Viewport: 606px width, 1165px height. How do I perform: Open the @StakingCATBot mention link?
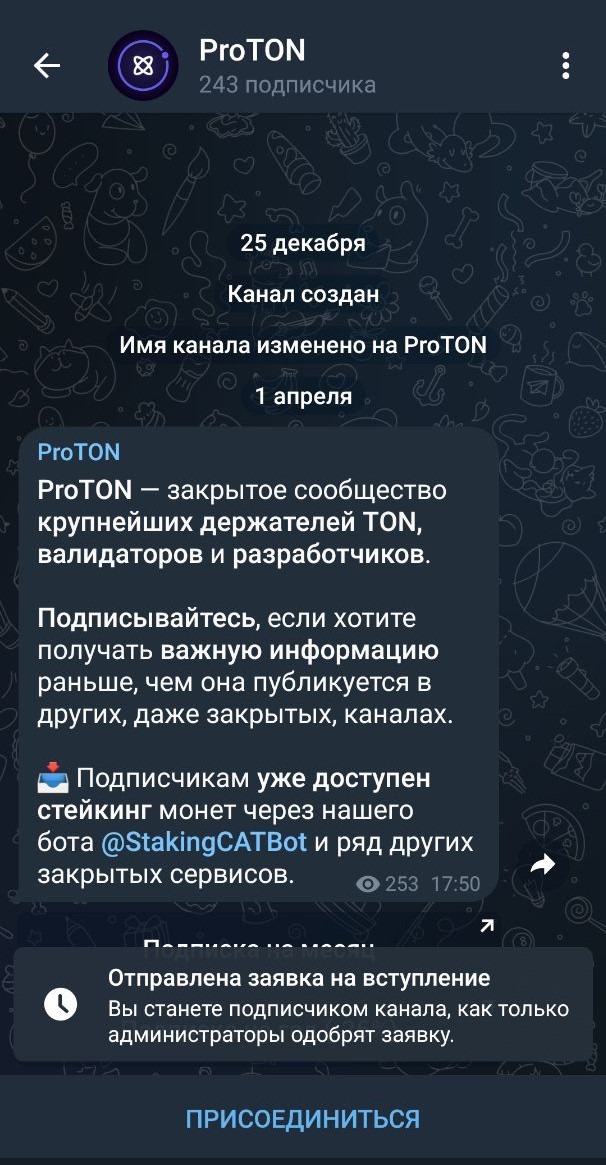tap(205, 842)
